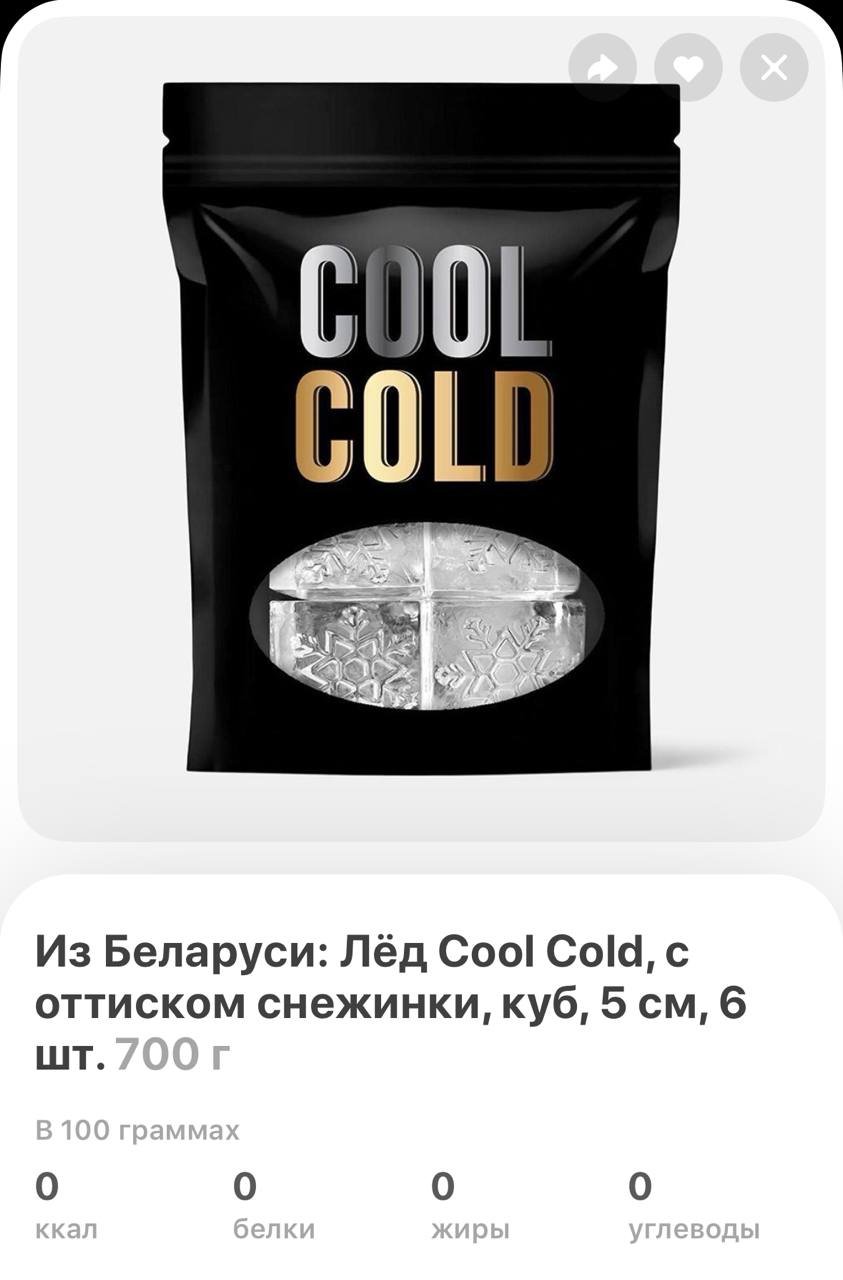Add Cool Cold ice to favorites

click(688, 68)
